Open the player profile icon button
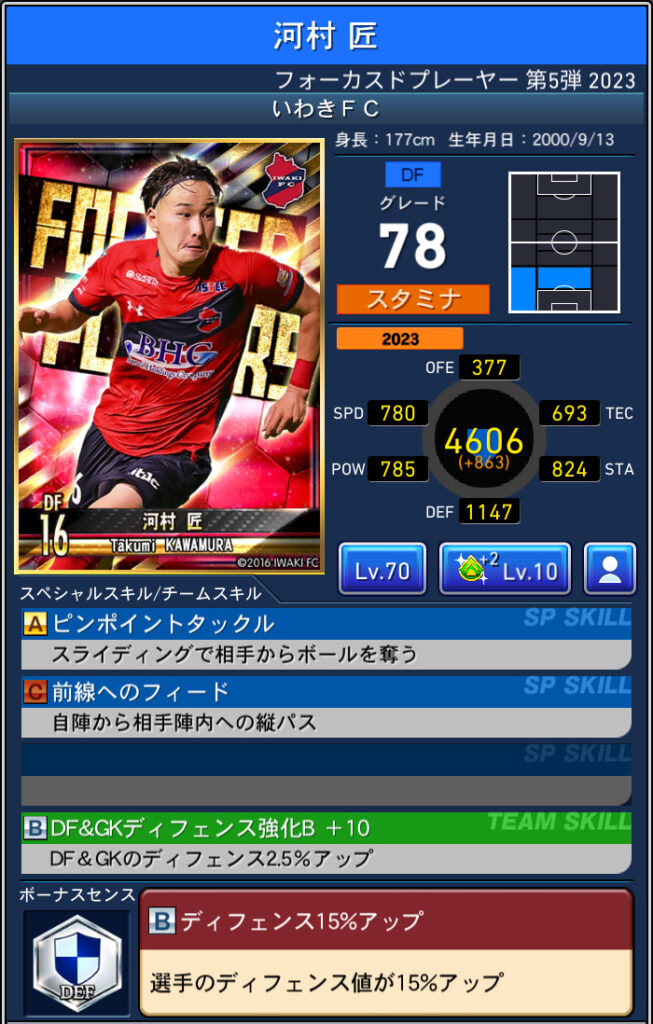653x1024 pixels. click(x=610, y=570)
